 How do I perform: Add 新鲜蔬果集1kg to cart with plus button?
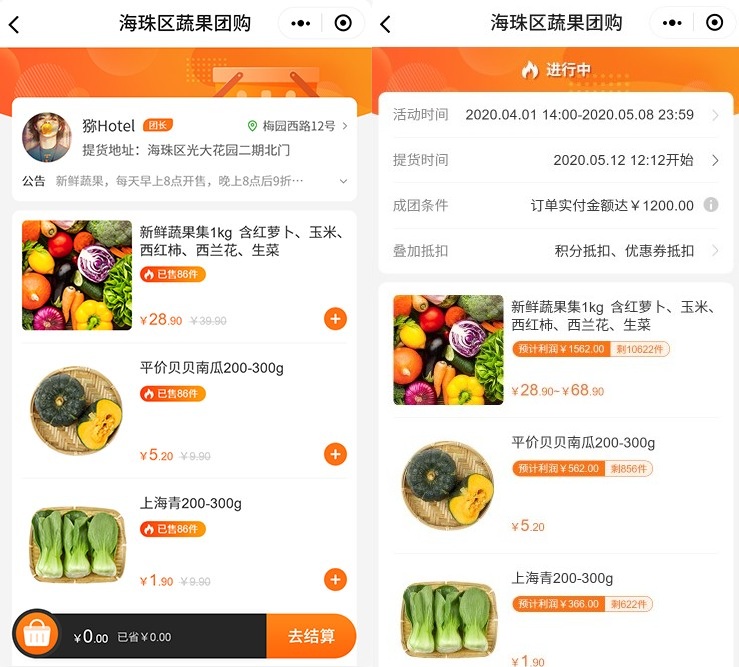click(335, 319)
